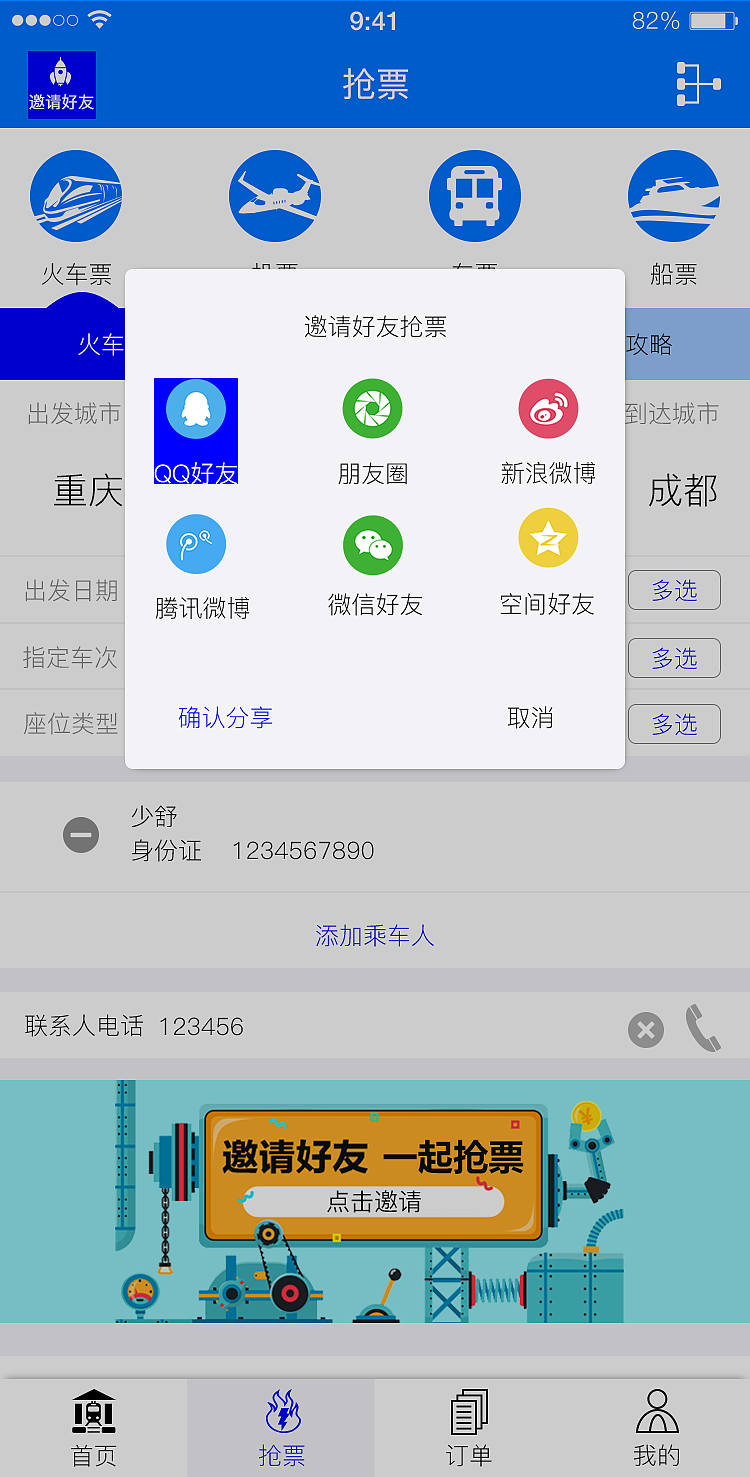Image resolution: width=750 pixels, height=1477 pixels.
Task: Choose 微信好友 WeChat friends icon
Action: tap(372, 545)
